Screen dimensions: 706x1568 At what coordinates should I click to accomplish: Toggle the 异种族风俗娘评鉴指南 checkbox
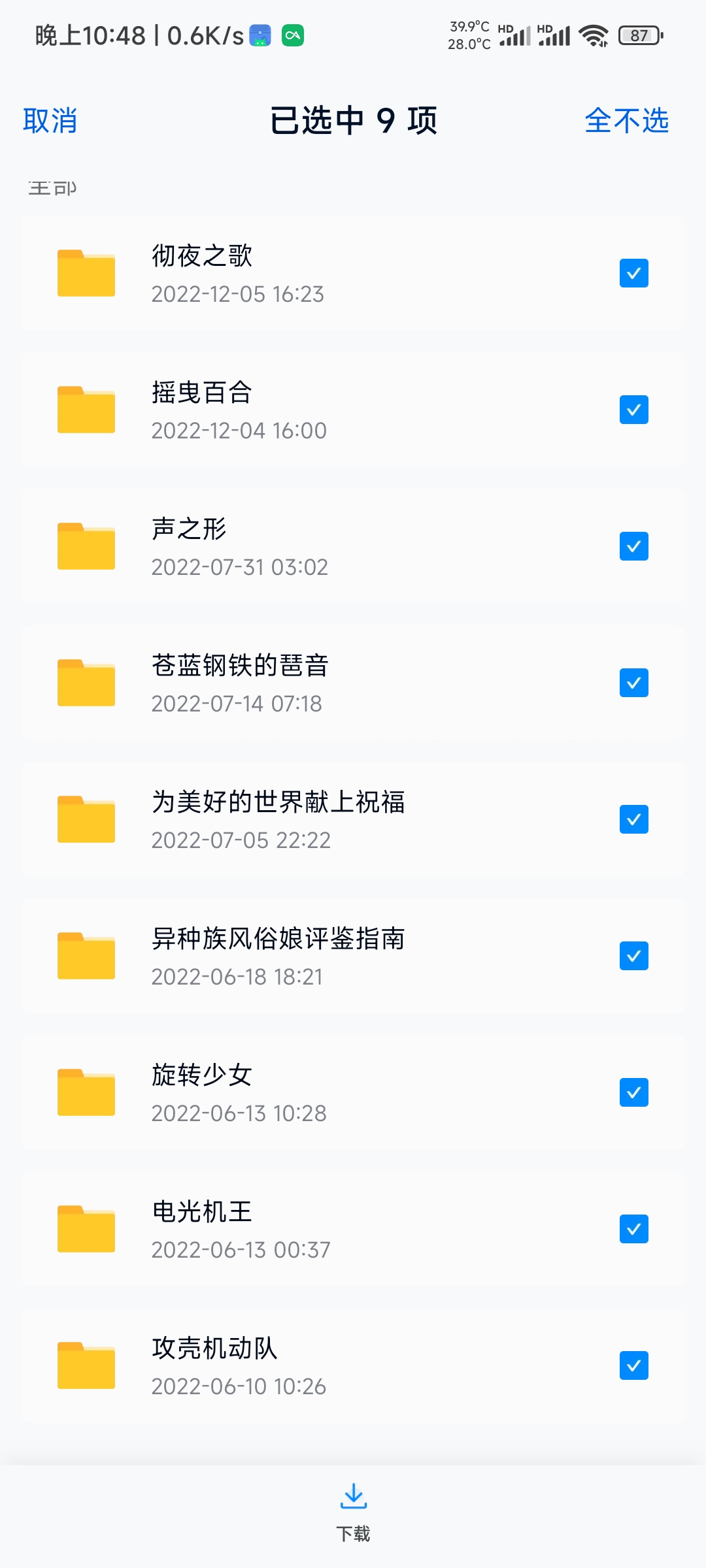point(634,956)
